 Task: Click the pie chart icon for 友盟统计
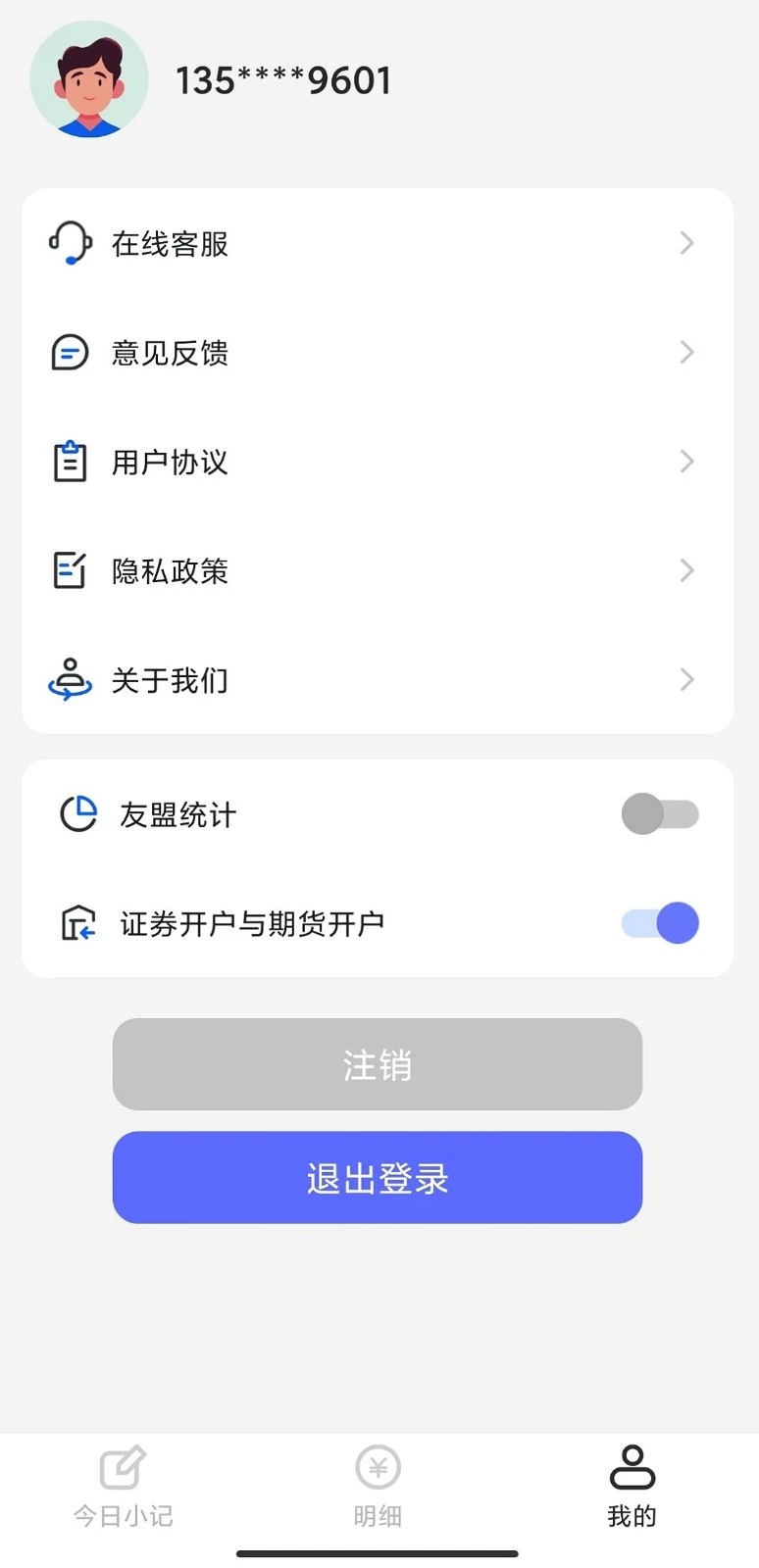76,814
